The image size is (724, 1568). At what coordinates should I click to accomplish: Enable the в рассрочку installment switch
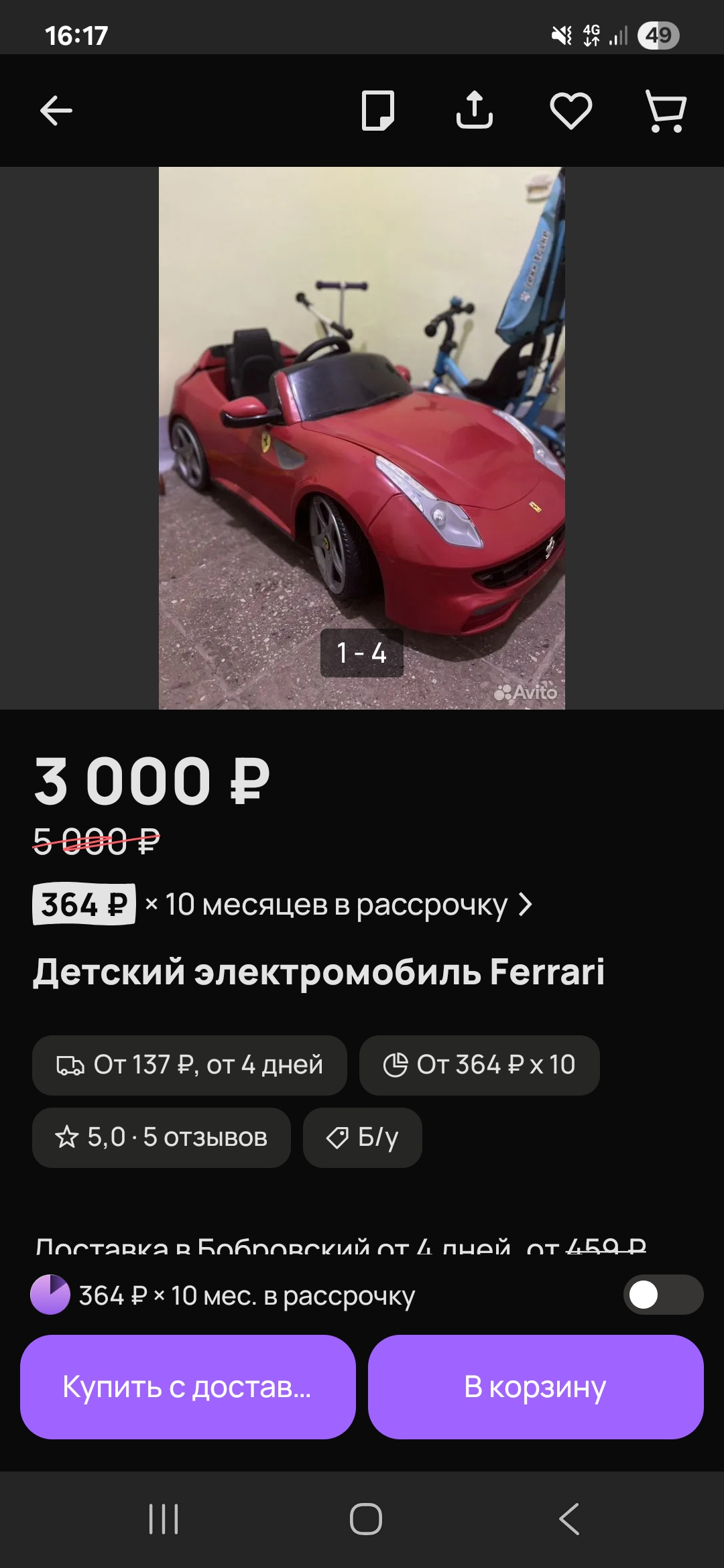(663, 1295)
